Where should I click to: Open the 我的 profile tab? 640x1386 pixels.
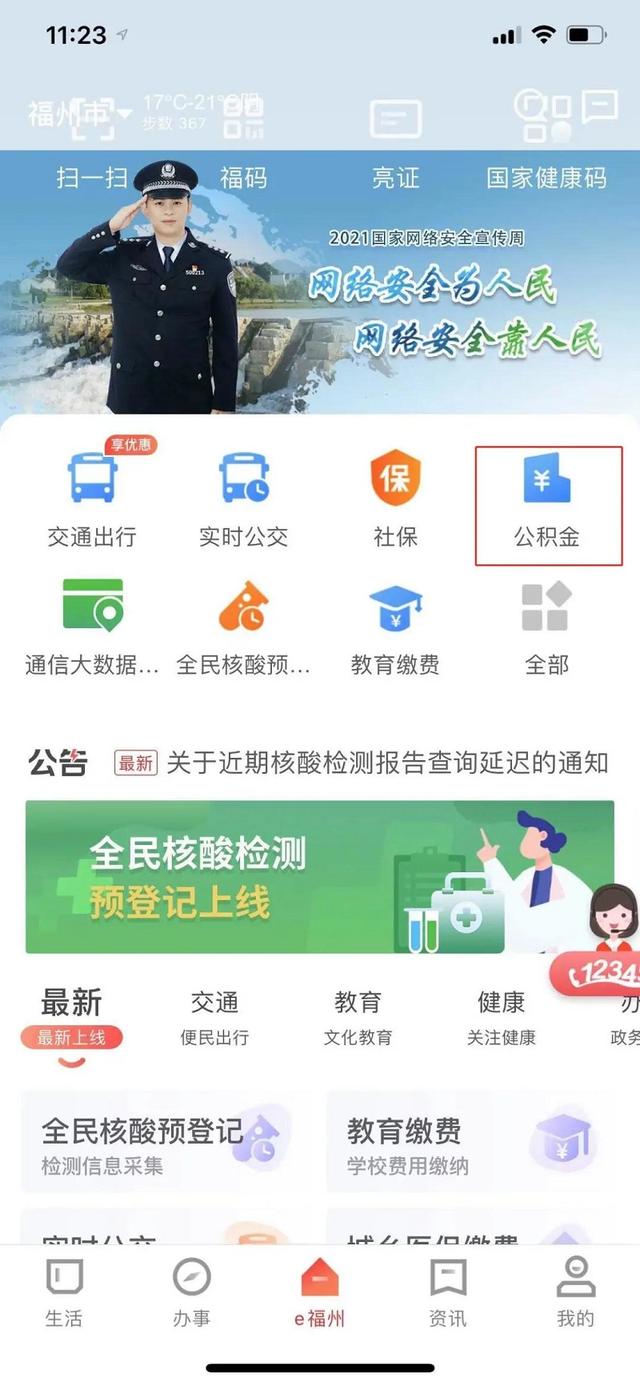coord(575,1292)
